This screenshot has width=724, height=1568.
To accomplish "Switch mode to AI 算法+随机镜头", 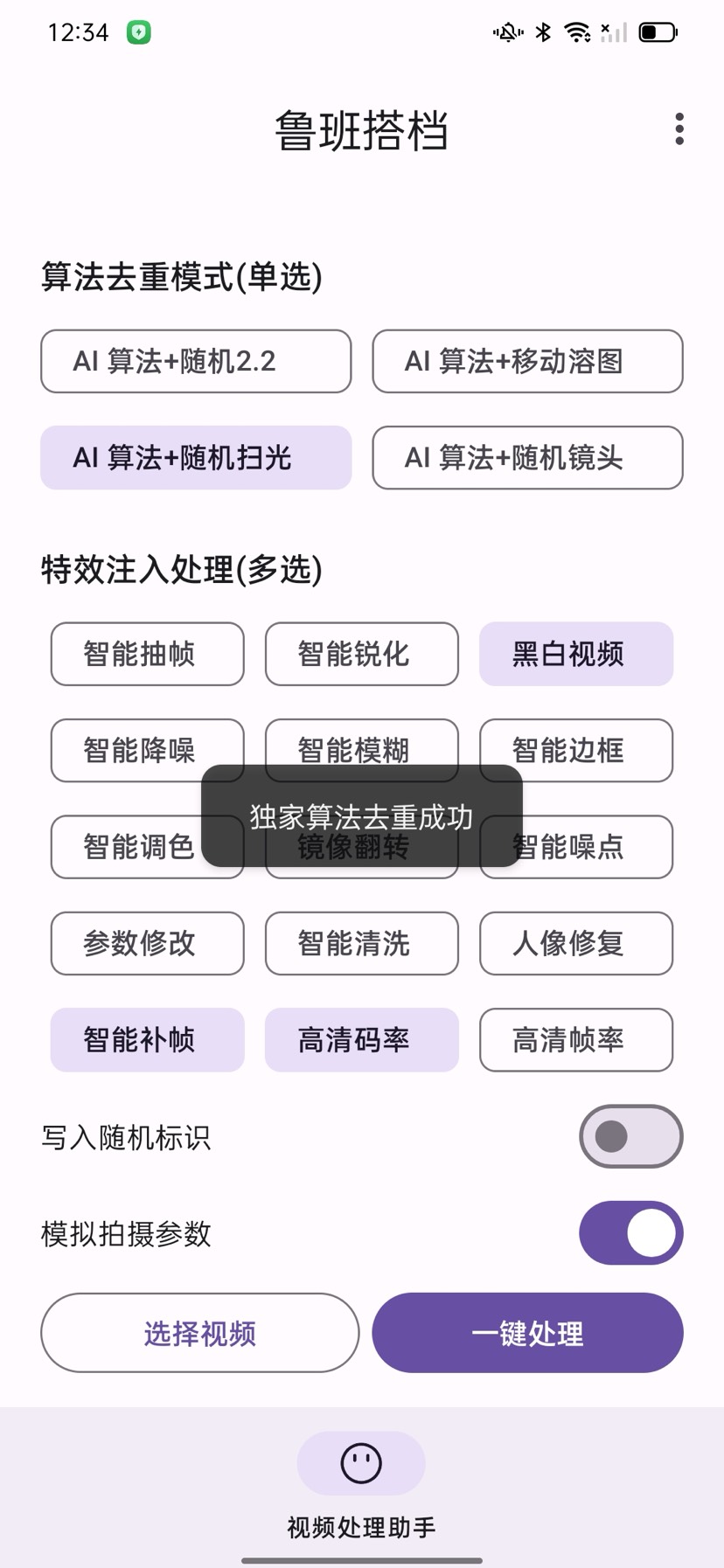I will (527, 457).
